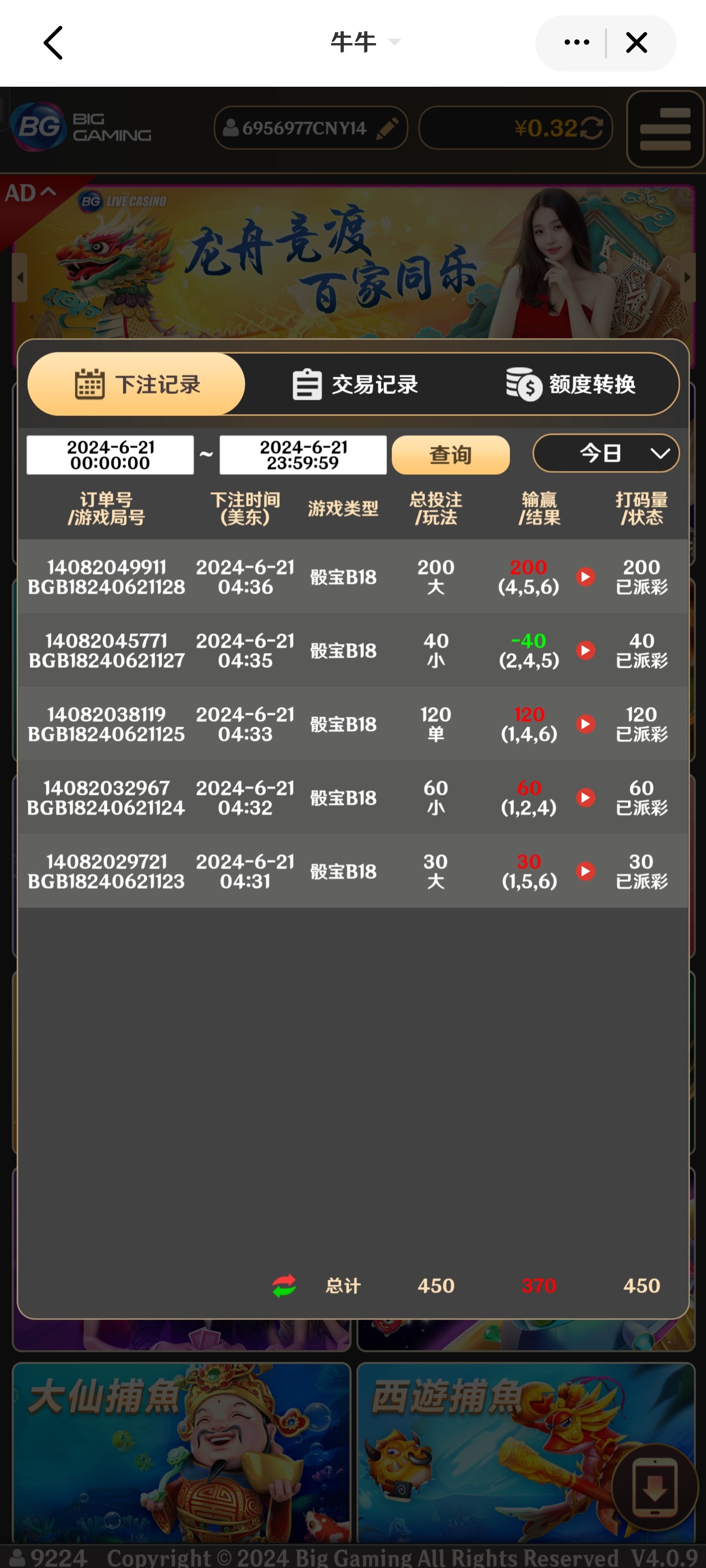Screen dimensions: 706x1568
Task: Play replay for order 14082038119
Action: click(586, 724)
